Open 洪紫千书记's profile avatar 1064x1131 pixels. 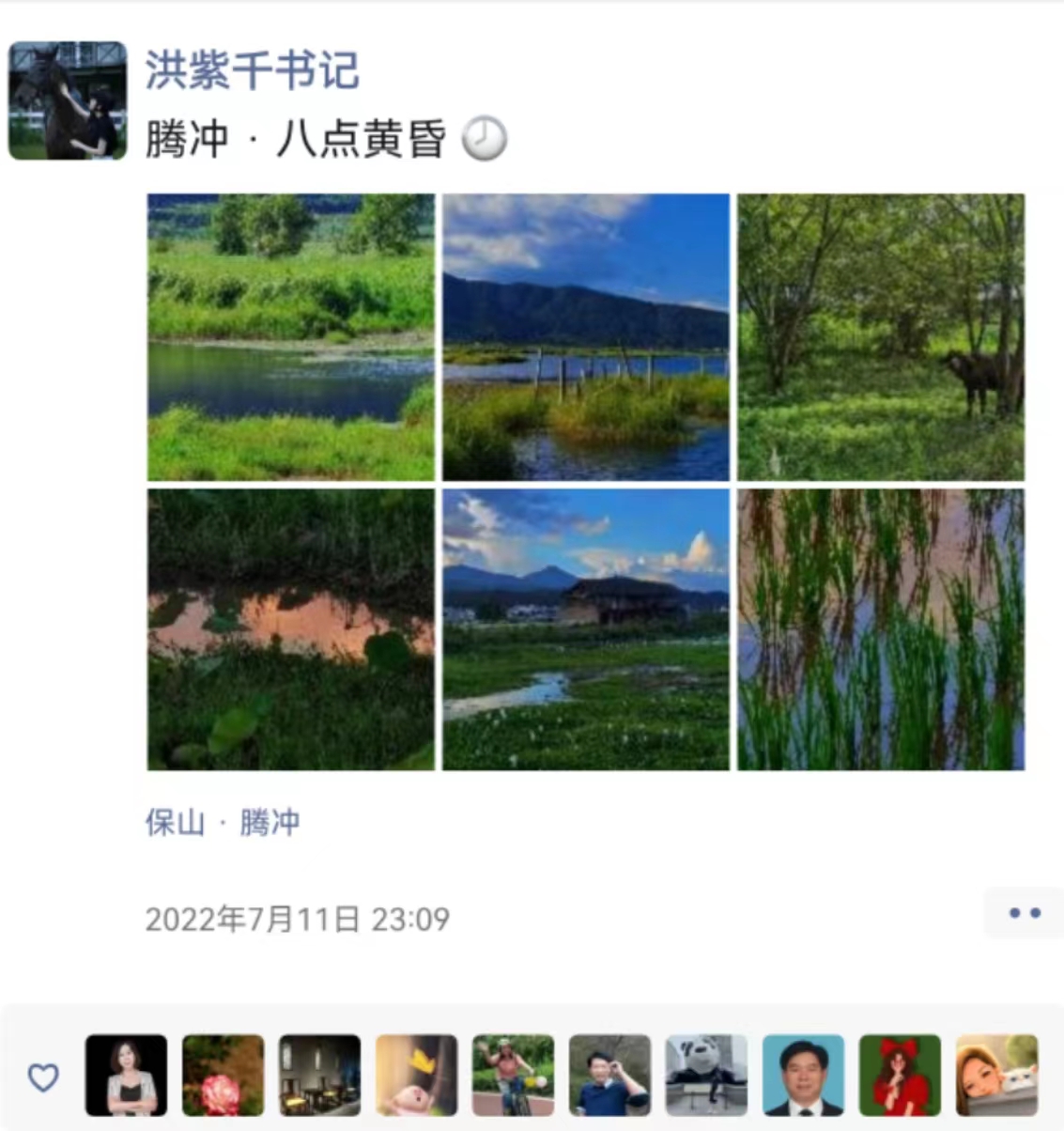pyautogui.click(x=68, y=101)
